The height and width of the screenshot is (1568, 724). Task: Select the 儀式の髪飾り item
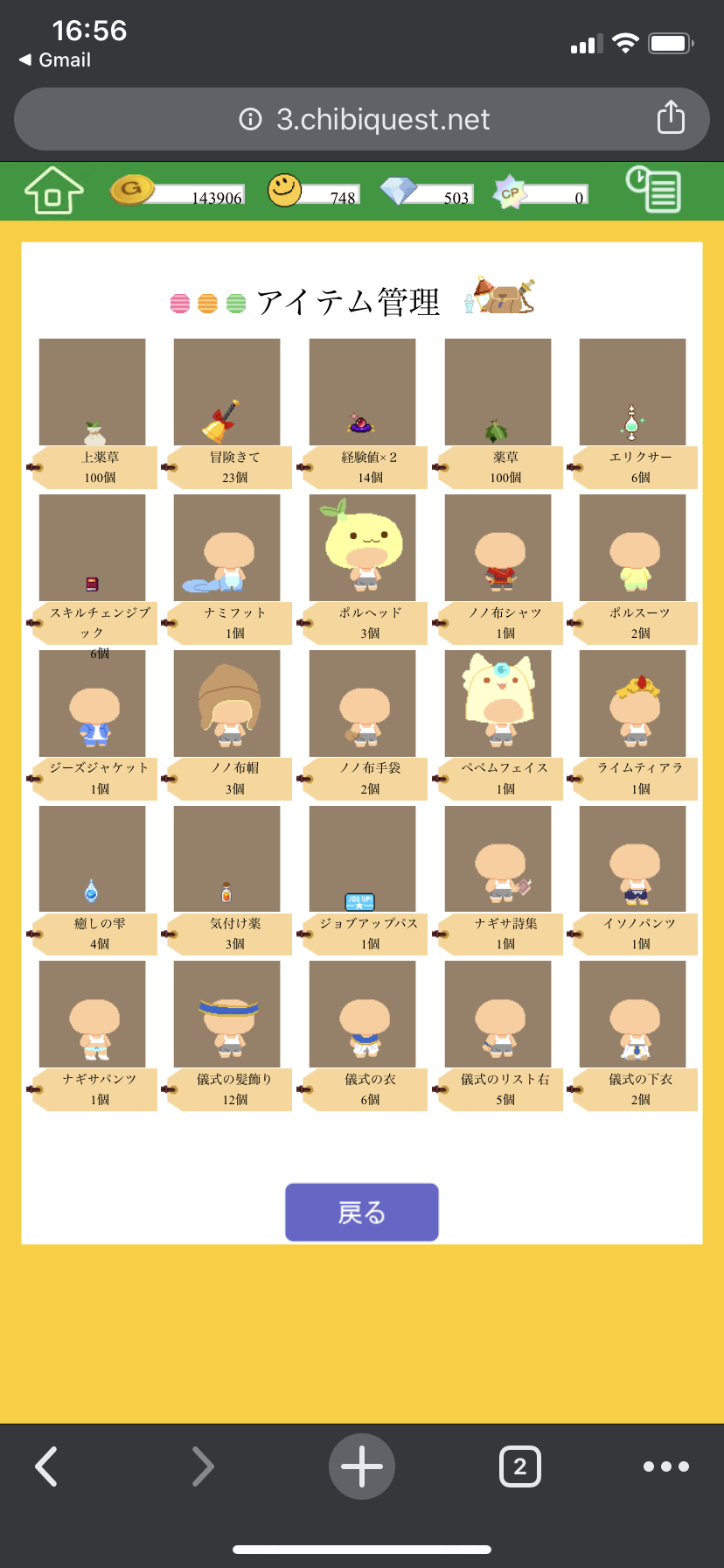[x=227, y=1014]
